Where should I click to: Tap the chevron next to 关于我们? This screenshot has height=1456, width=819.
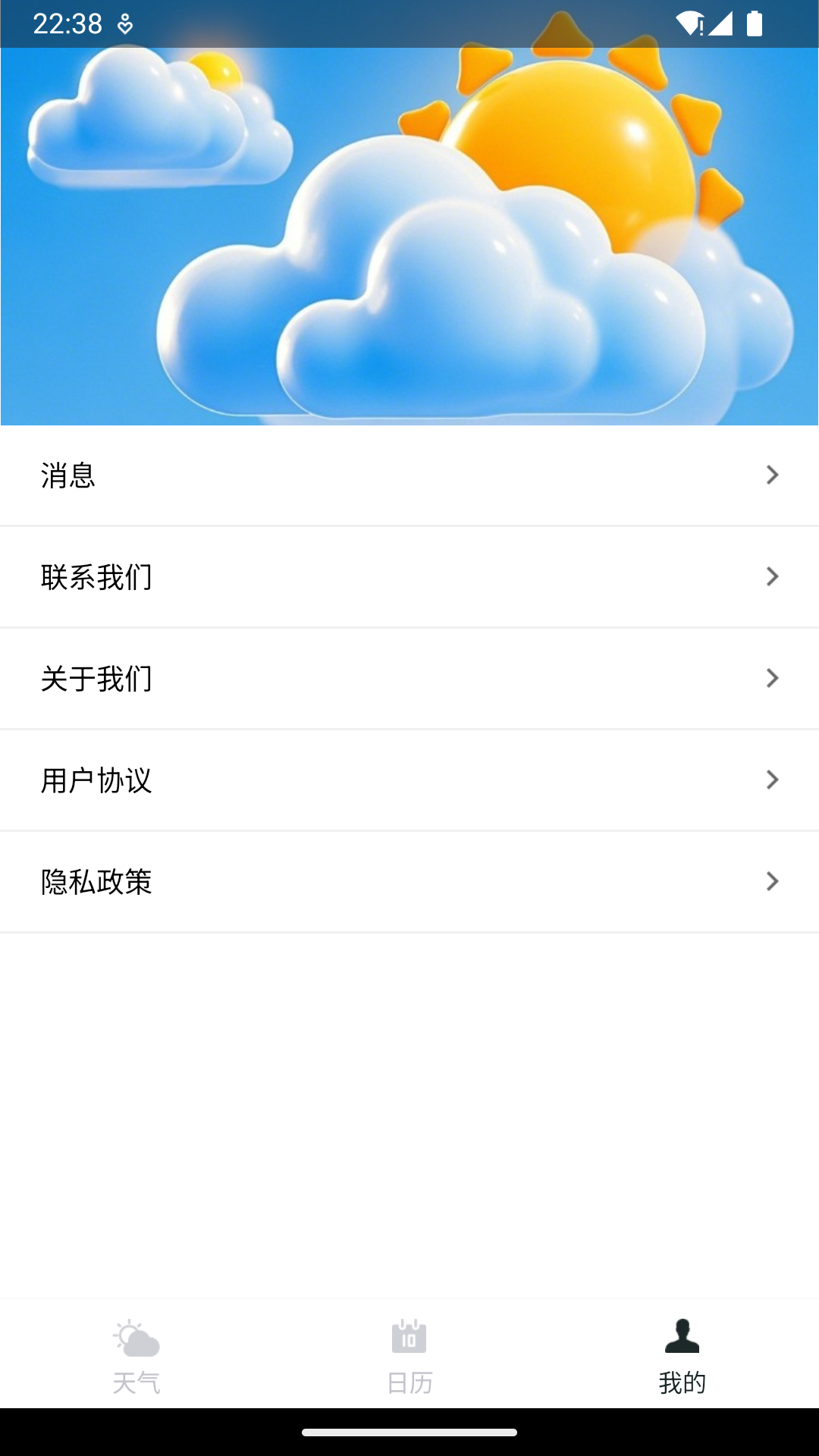(773, 679)
